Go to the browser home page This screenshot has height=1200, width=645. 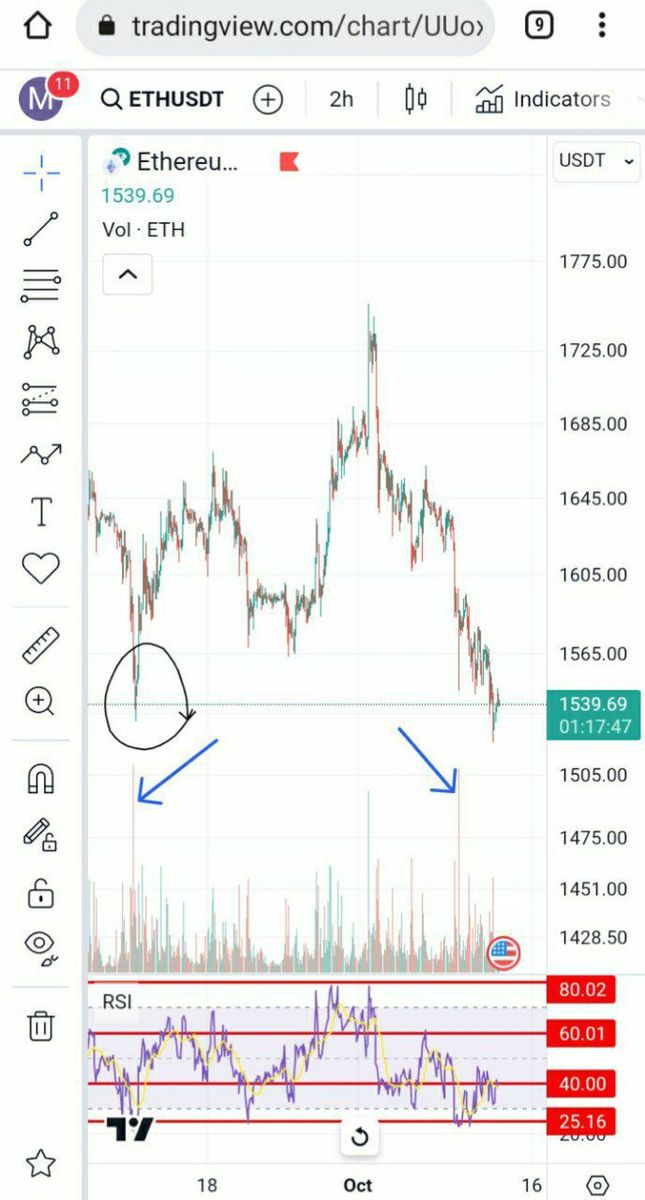[x=37, y=25]
